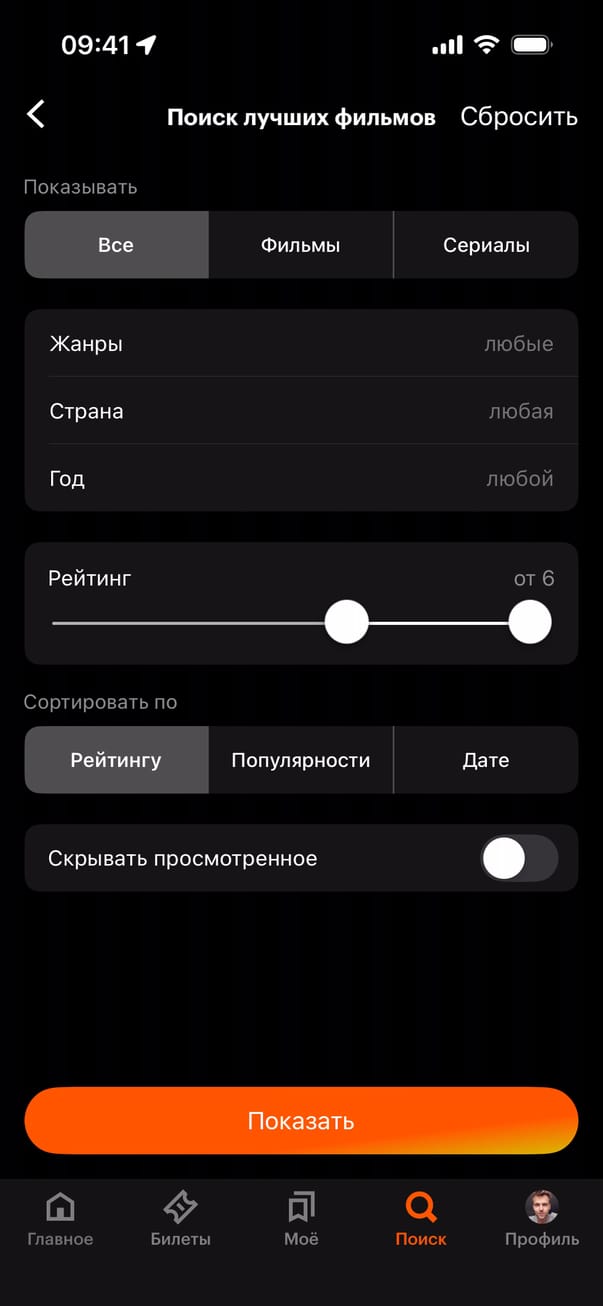Tap the lower Рейтинг slider handle

tap(347, 622)
